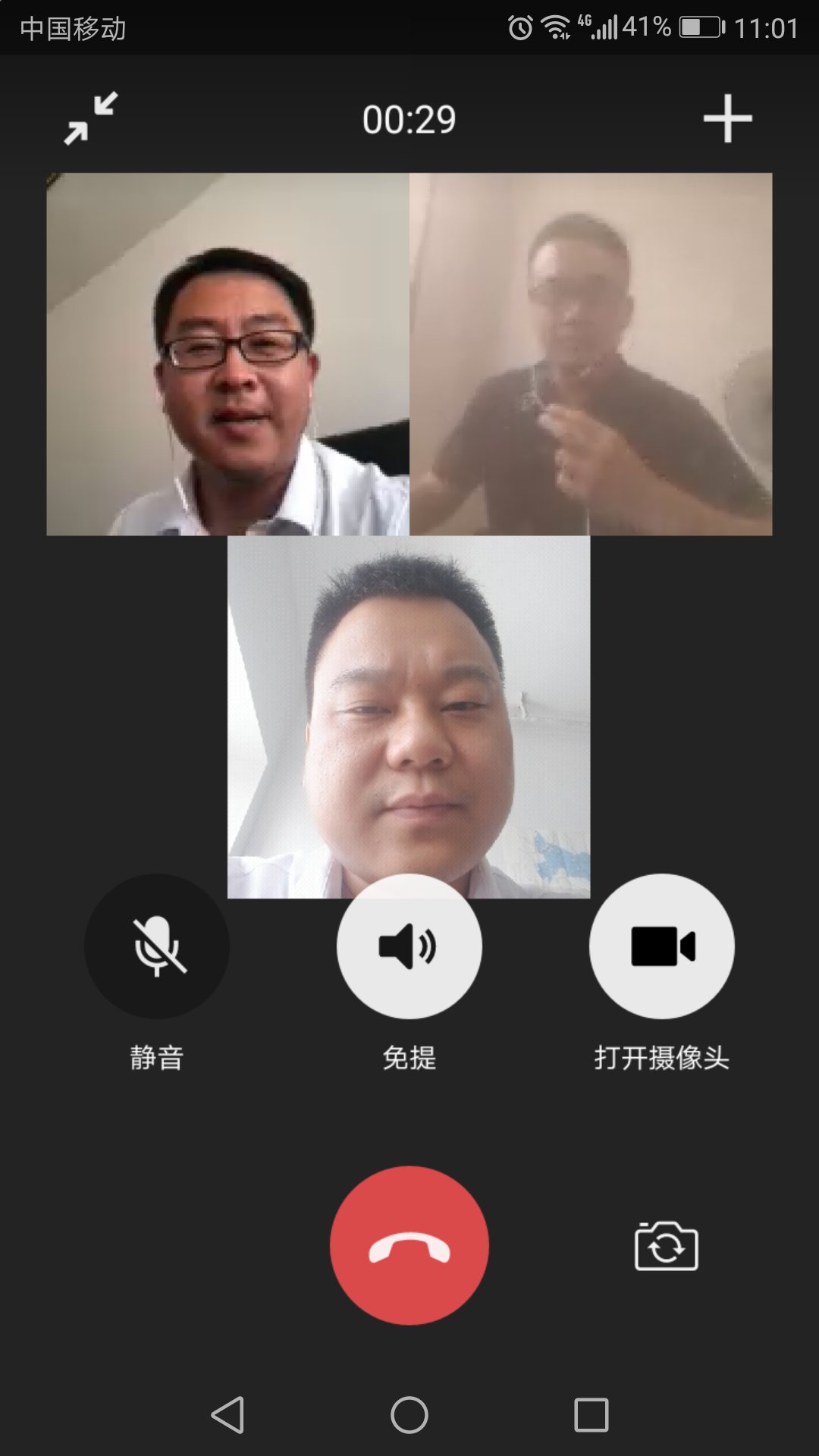Toggle the 打开摄像头 camera button

coord(662,946)
